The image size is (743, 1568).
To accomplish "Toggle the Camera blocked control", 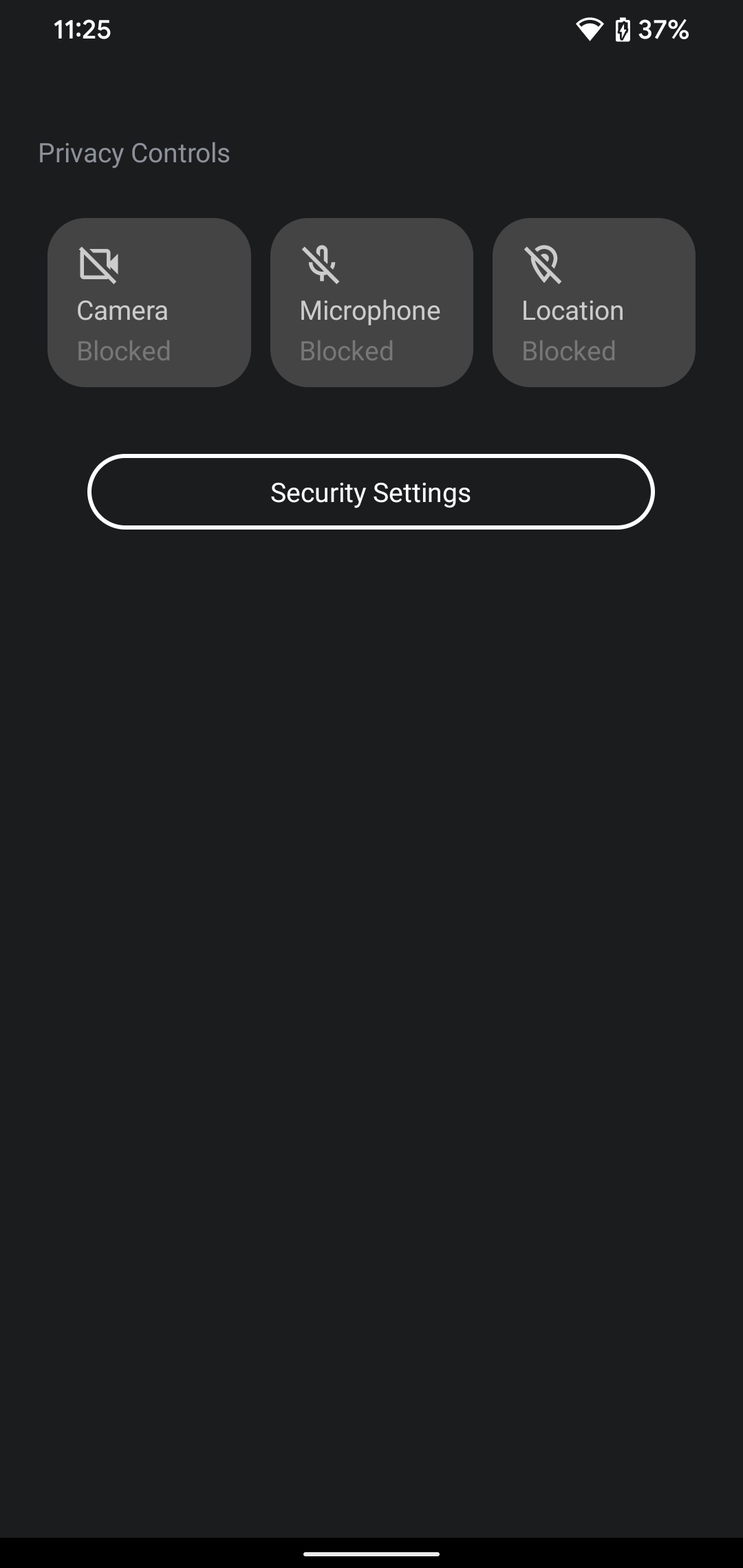I will point(149,303).
